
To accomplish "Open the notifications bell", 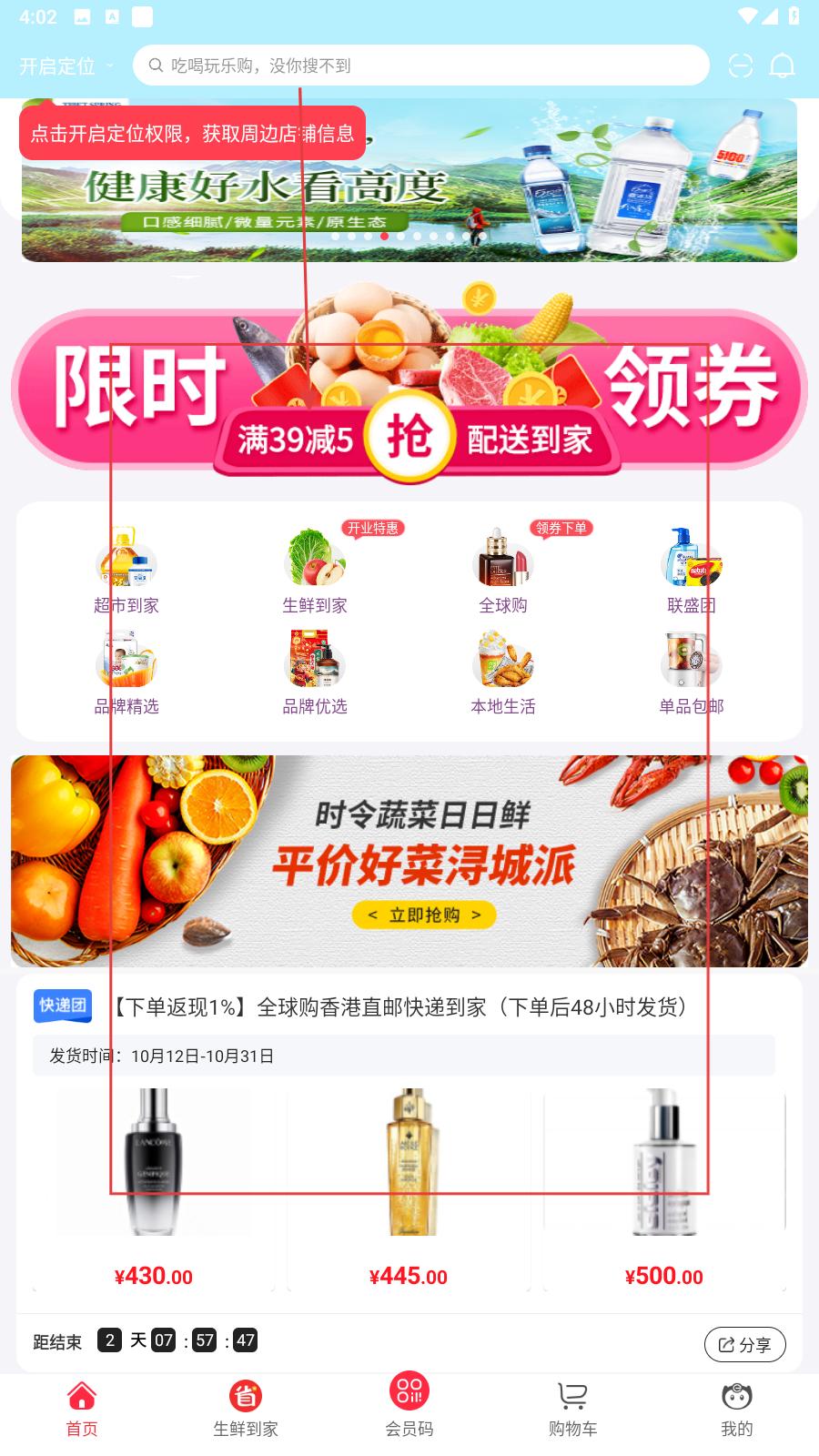I will click(783, 66).
